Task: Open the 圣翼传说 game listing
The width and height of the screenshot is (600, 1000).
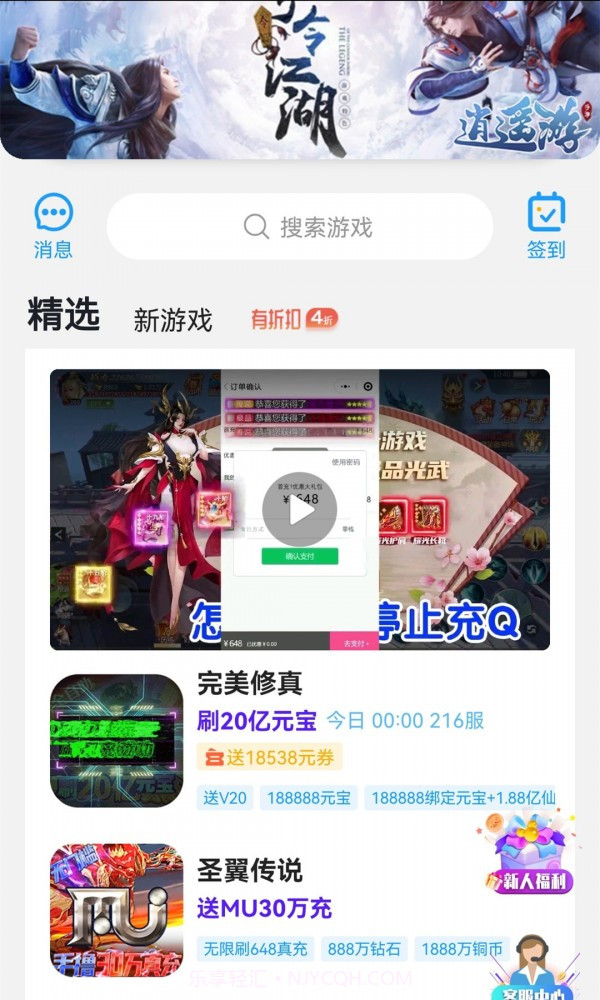Action: [x=250, y=870]
